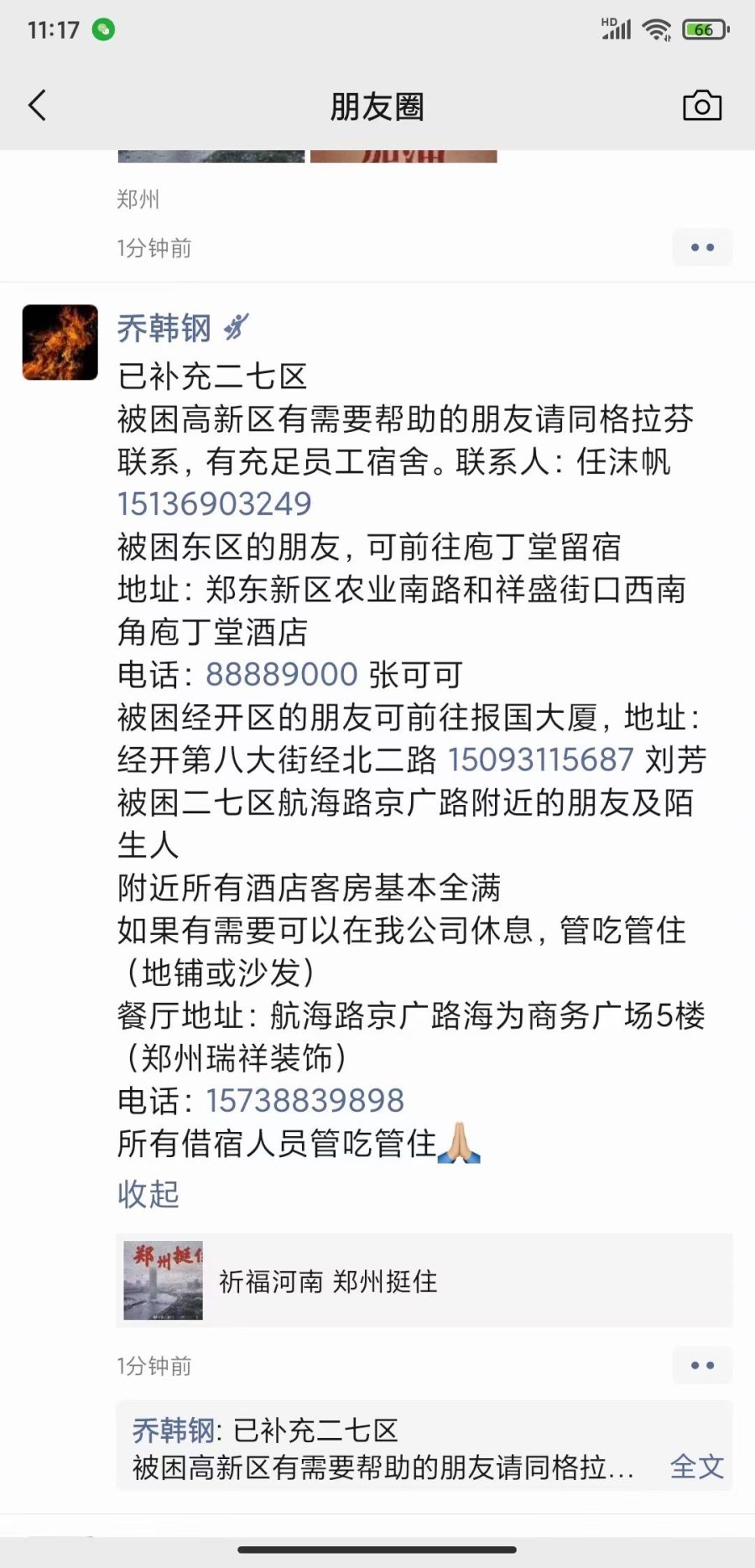
Task: Call phone number 15136903249
Action: click(215, 504)
